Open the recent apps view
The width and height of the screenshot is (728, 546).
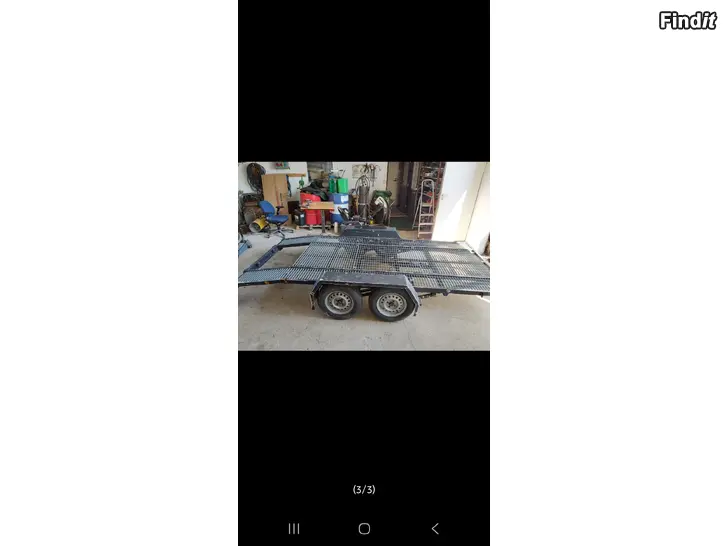point(294,528)
